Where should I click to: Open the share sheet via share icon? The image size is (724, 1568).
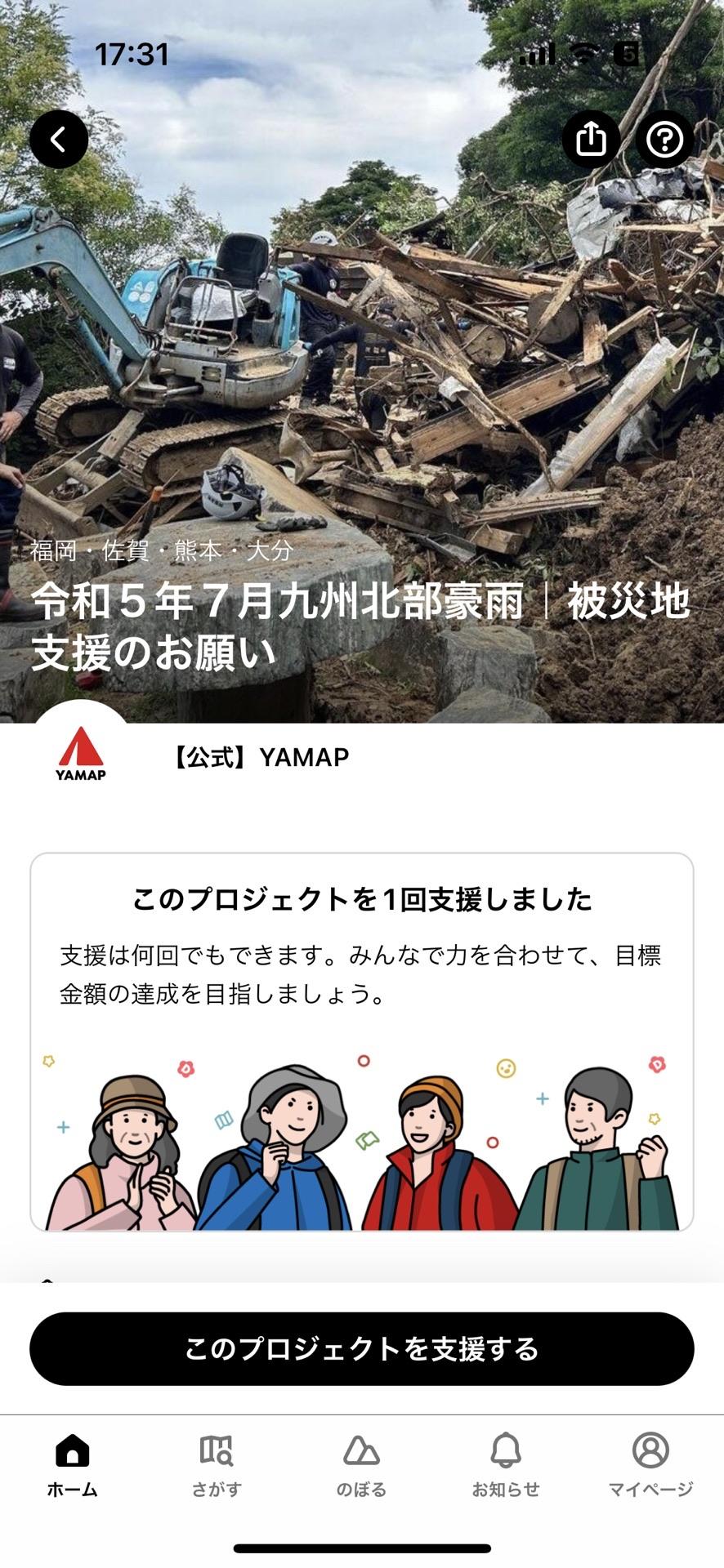tap(591, 139)
